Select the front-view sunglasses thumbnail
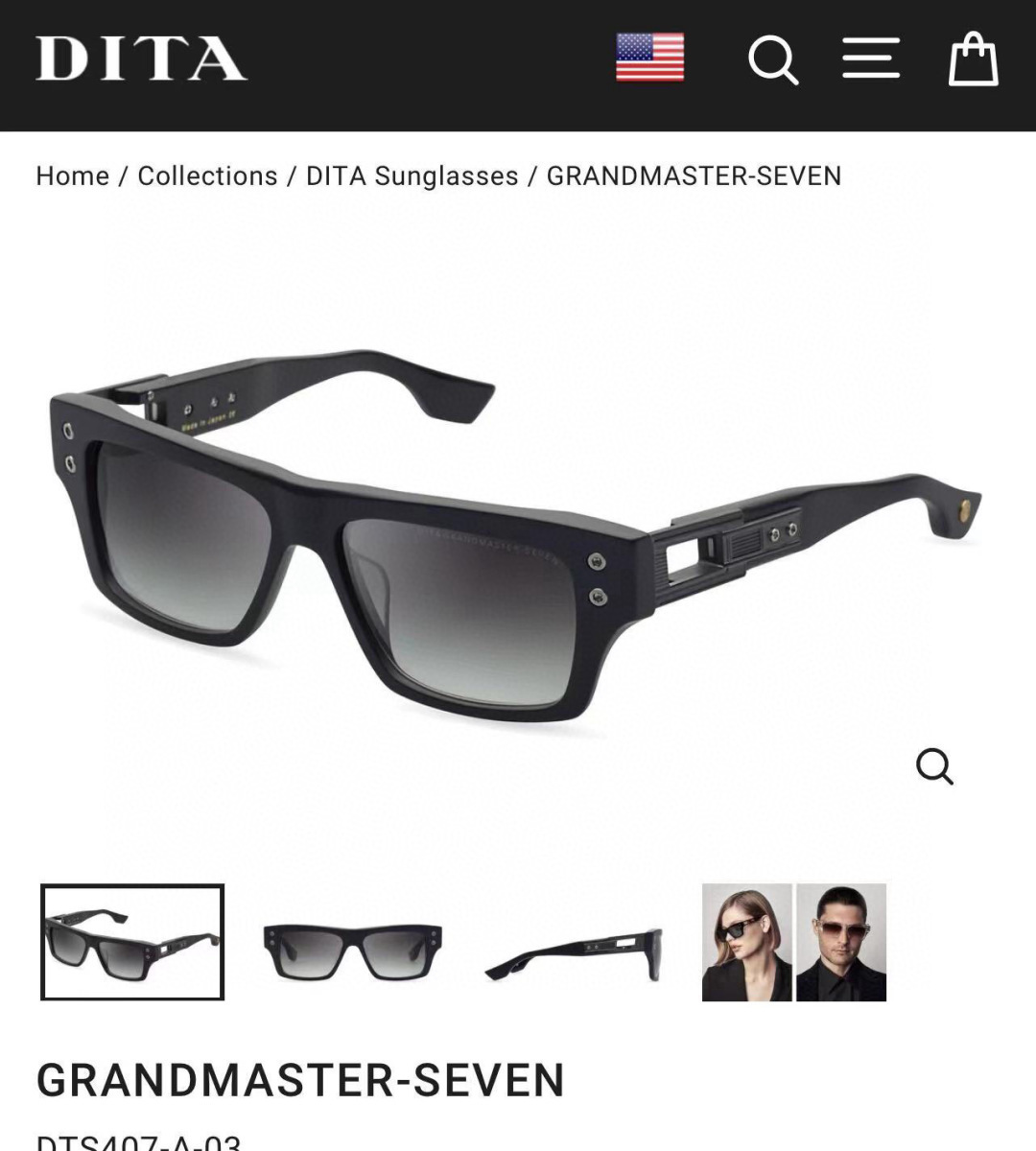 (x=352, y=950)
